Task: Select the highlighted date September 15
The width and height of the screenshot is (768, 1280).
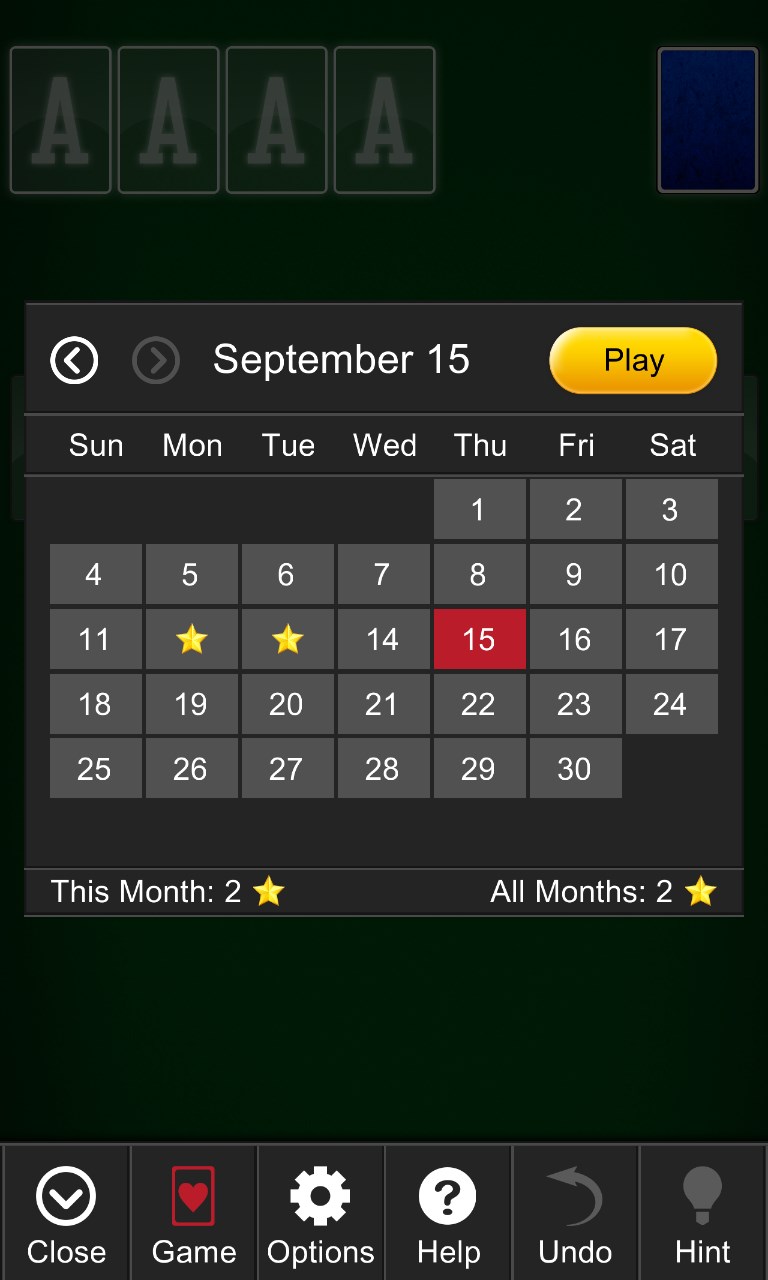Action: click(479, 639)
